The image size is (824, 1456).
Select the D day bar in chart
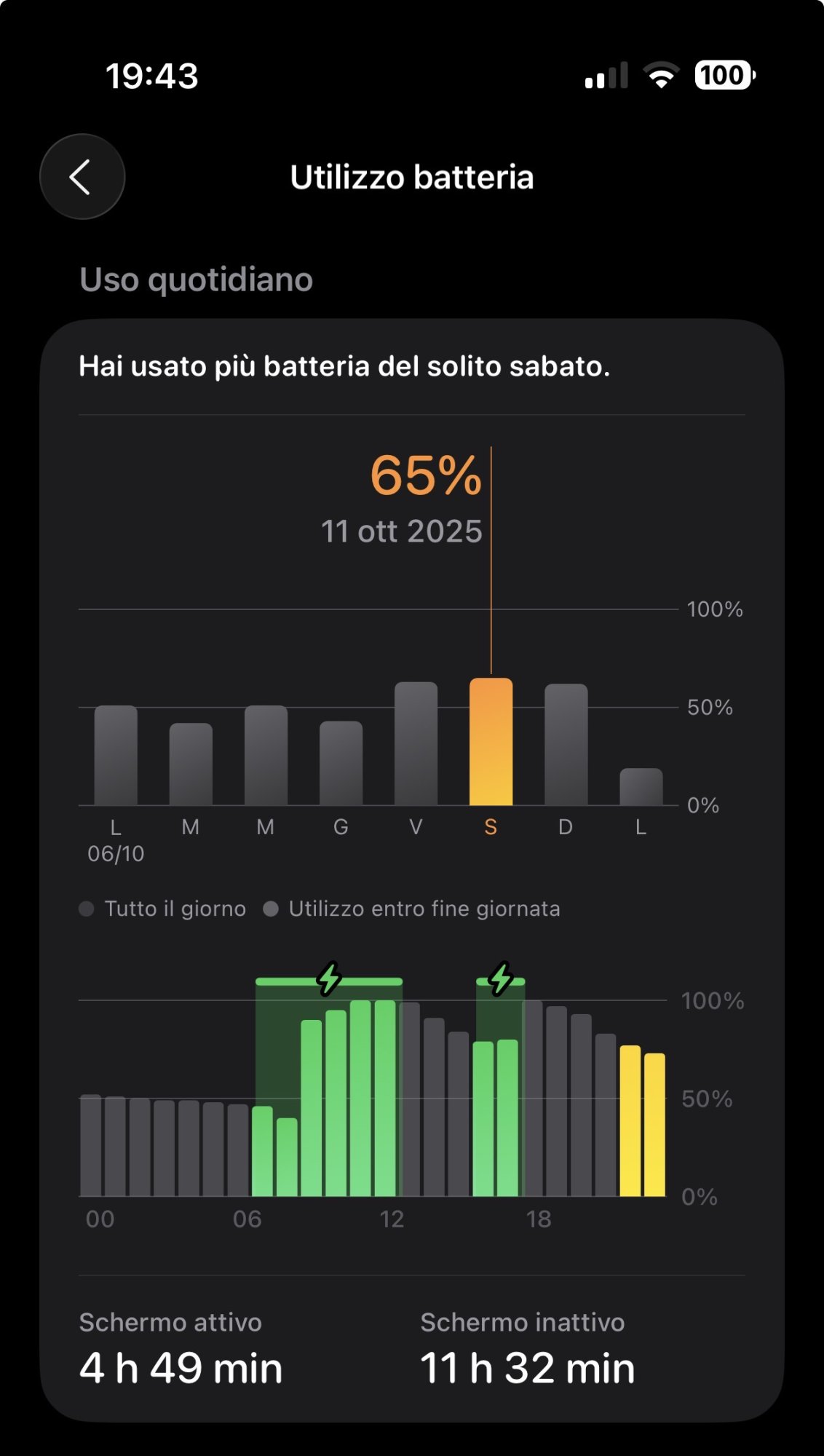point(566,745)
